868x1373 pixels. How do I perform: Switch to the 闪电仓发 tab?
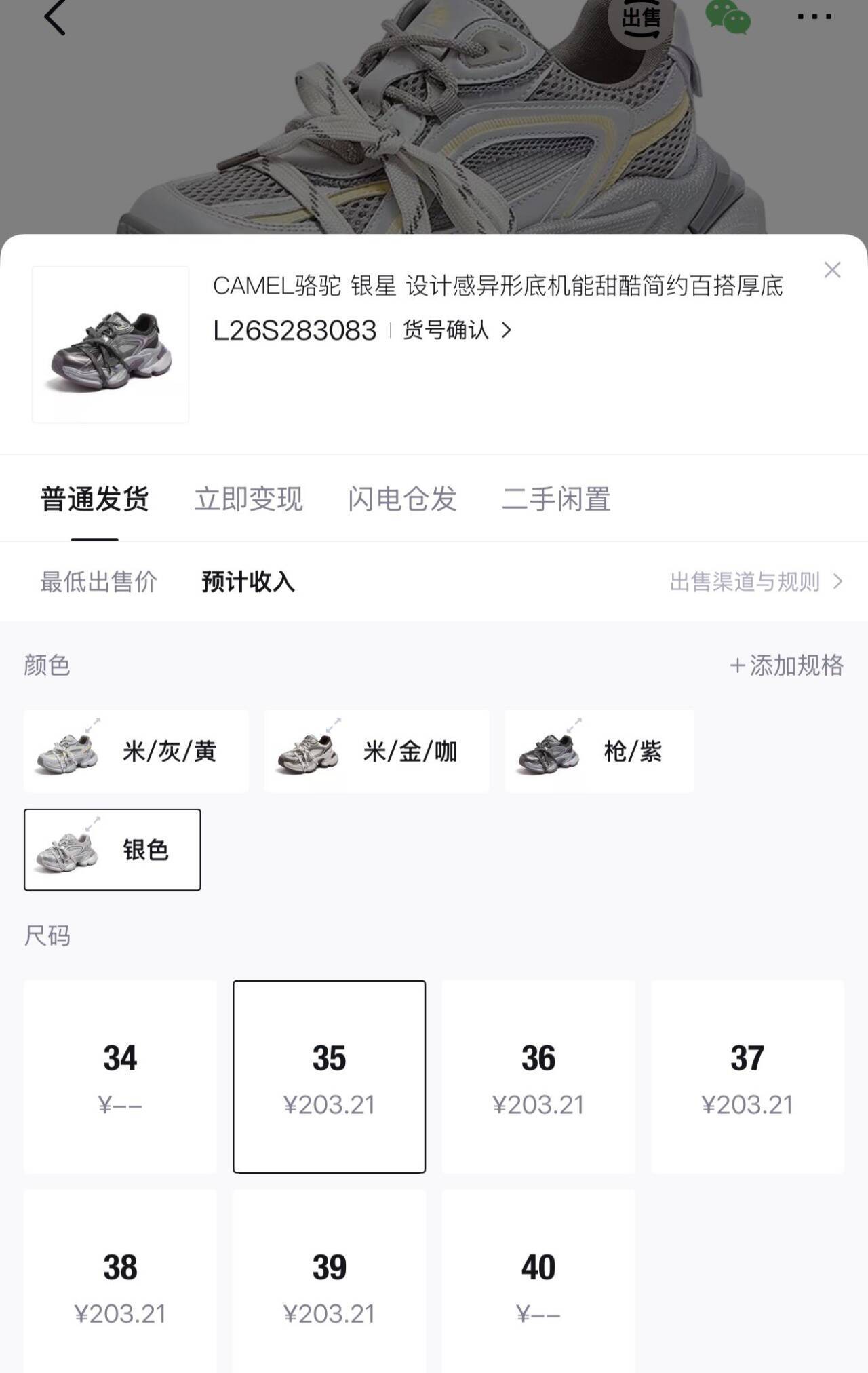(402, 499)
